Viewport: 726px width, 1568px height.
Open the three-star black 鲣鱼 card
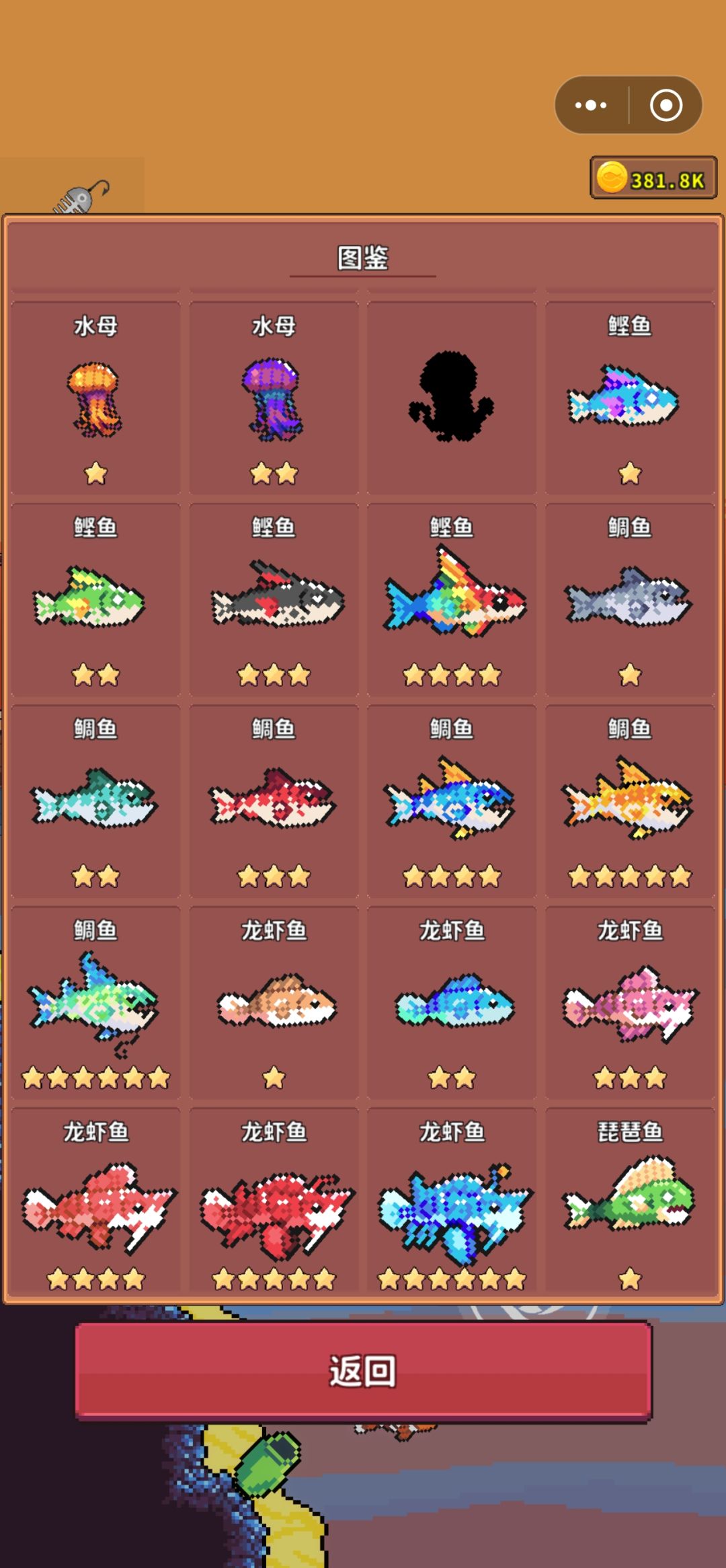(x=274, y=599)
